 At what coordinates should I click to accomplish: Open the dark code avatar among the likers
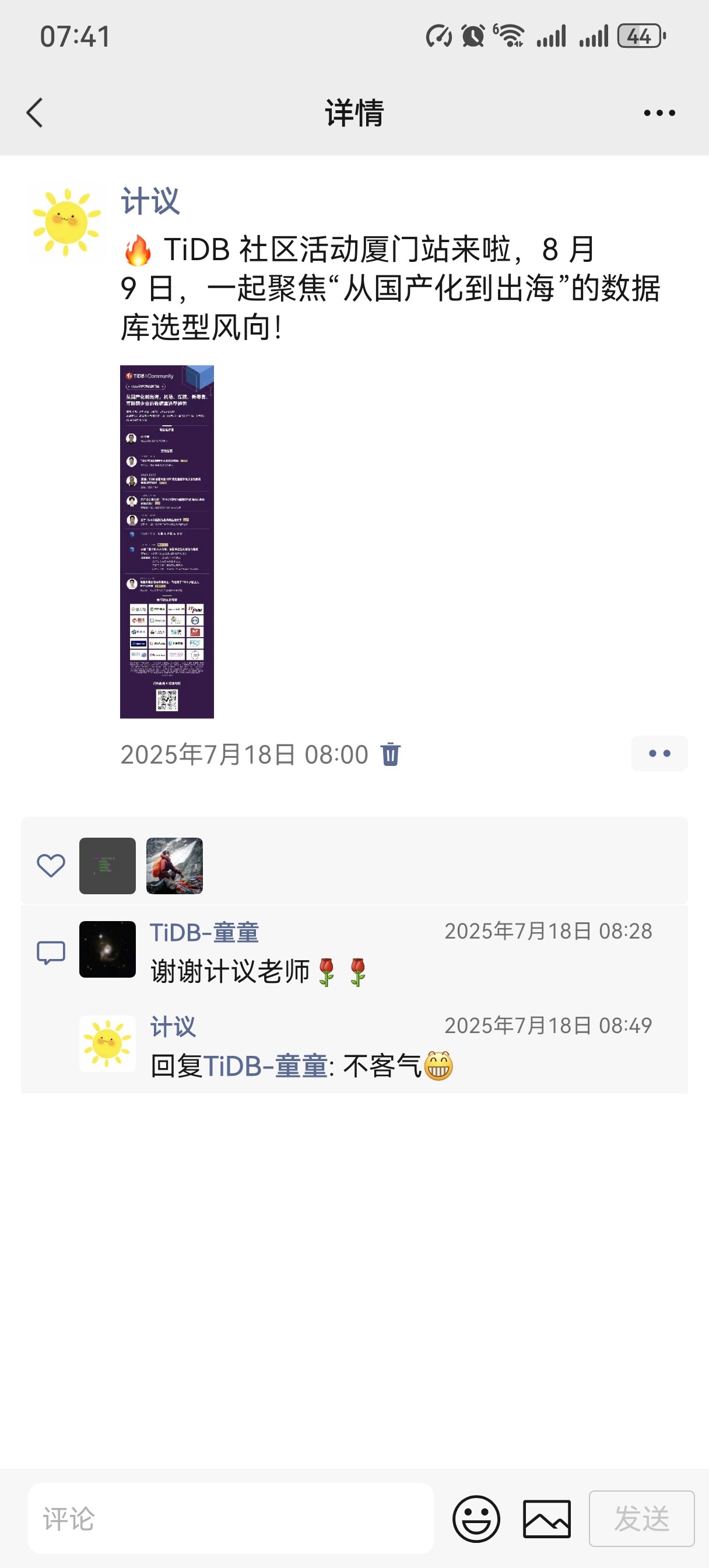tap(107, 866)
